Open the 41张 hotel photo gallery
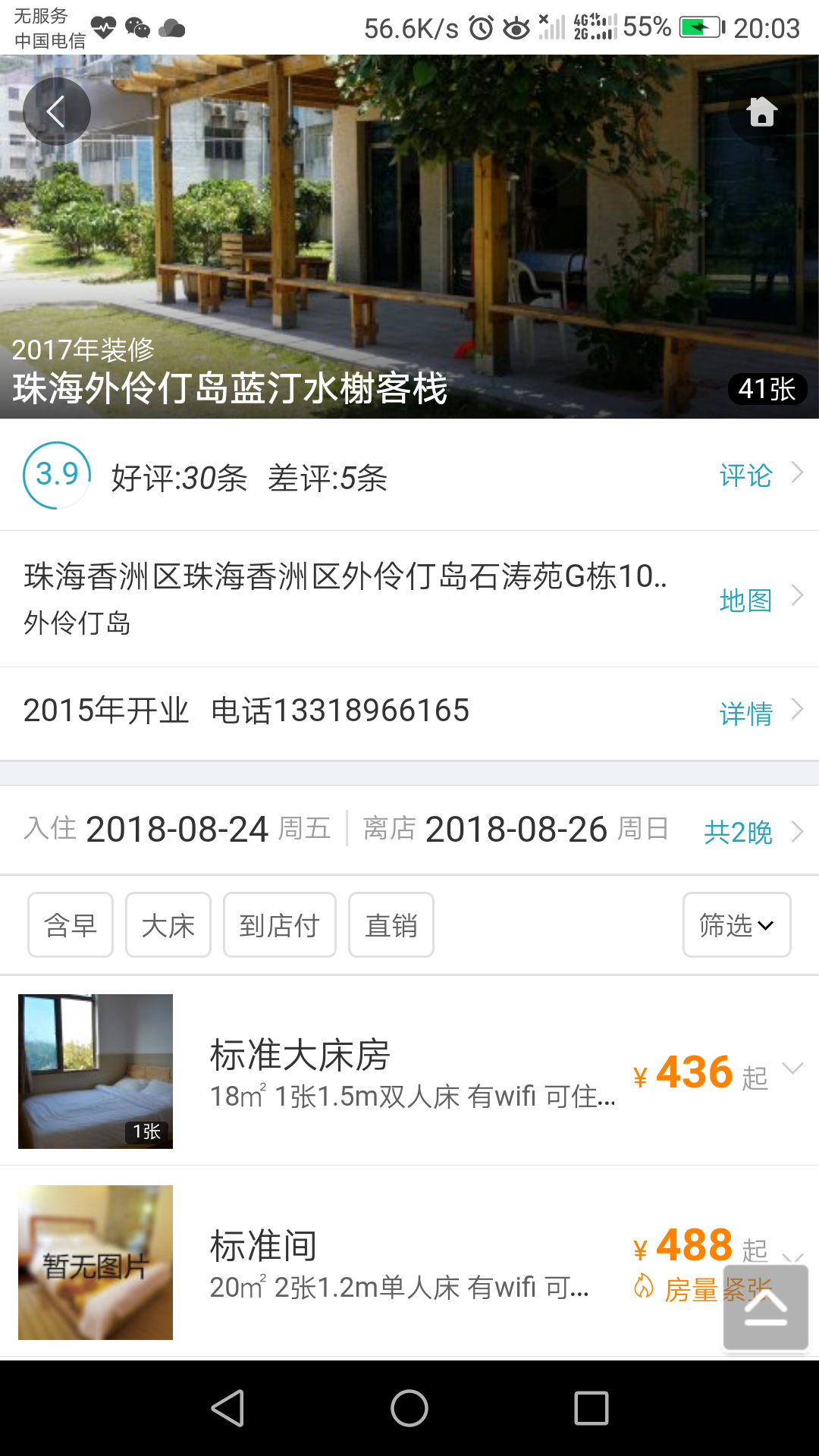 (767, 389)
